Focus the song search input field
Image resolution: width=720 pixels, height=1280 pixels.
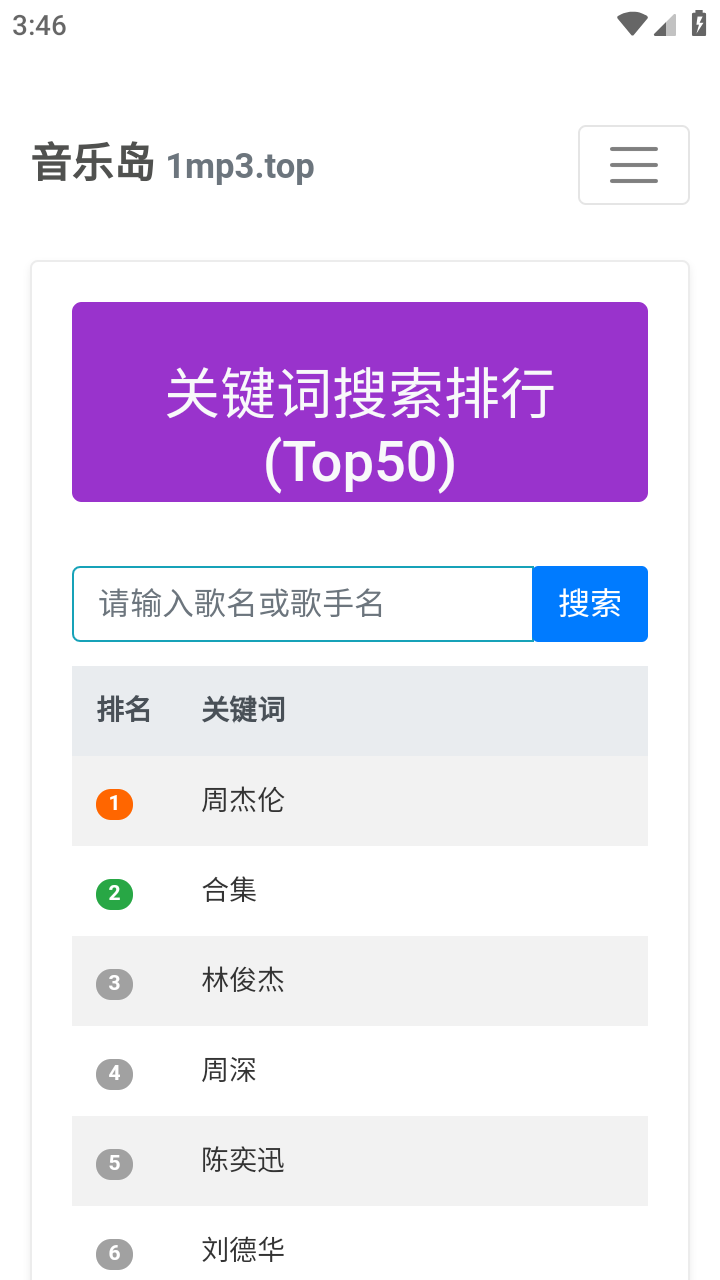(300, 604)
